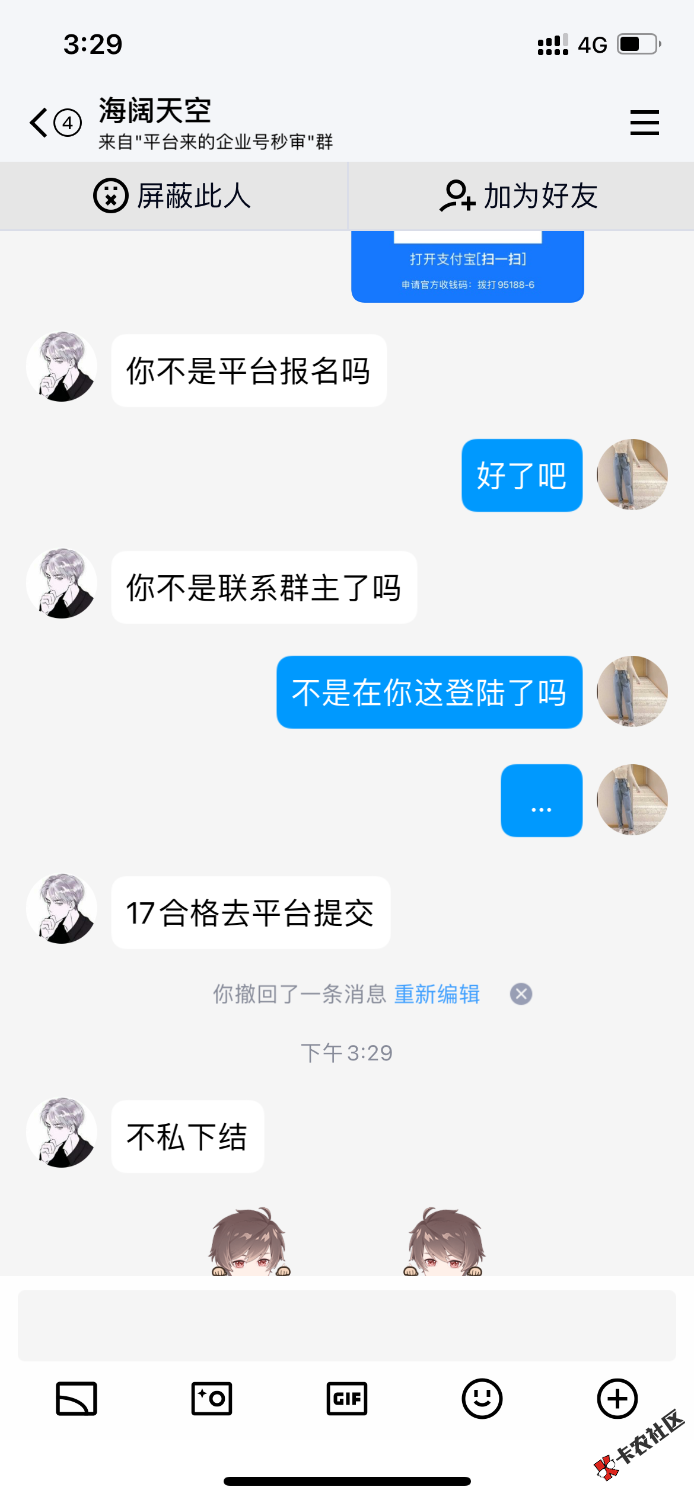The width and height of the screenshot is (694, 1500).
Task: View sender avatar beside 不私下结
Action: click(x=61, y=1134)
